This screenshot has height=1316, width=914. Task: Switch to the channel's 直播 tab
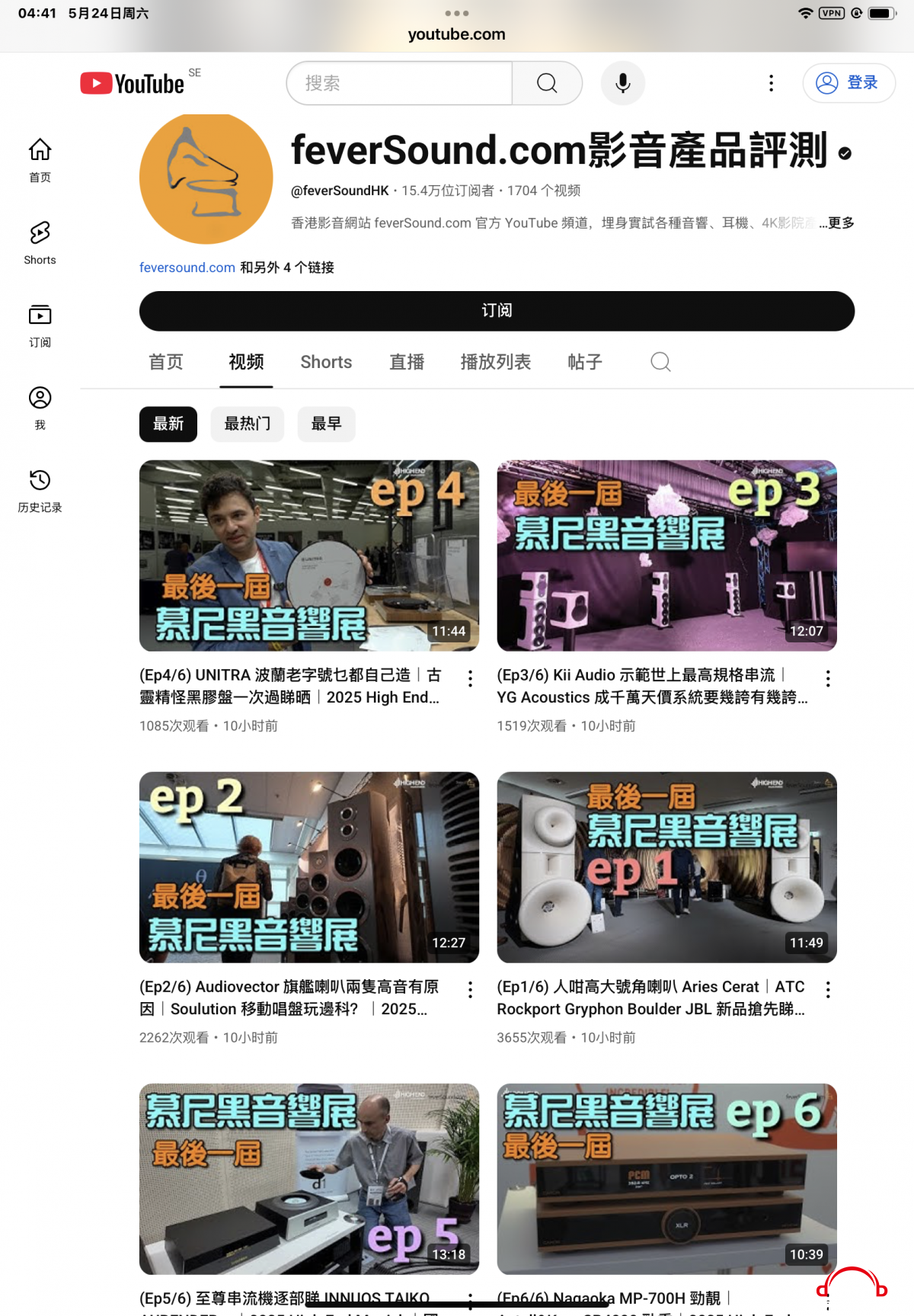coord(407,362)
